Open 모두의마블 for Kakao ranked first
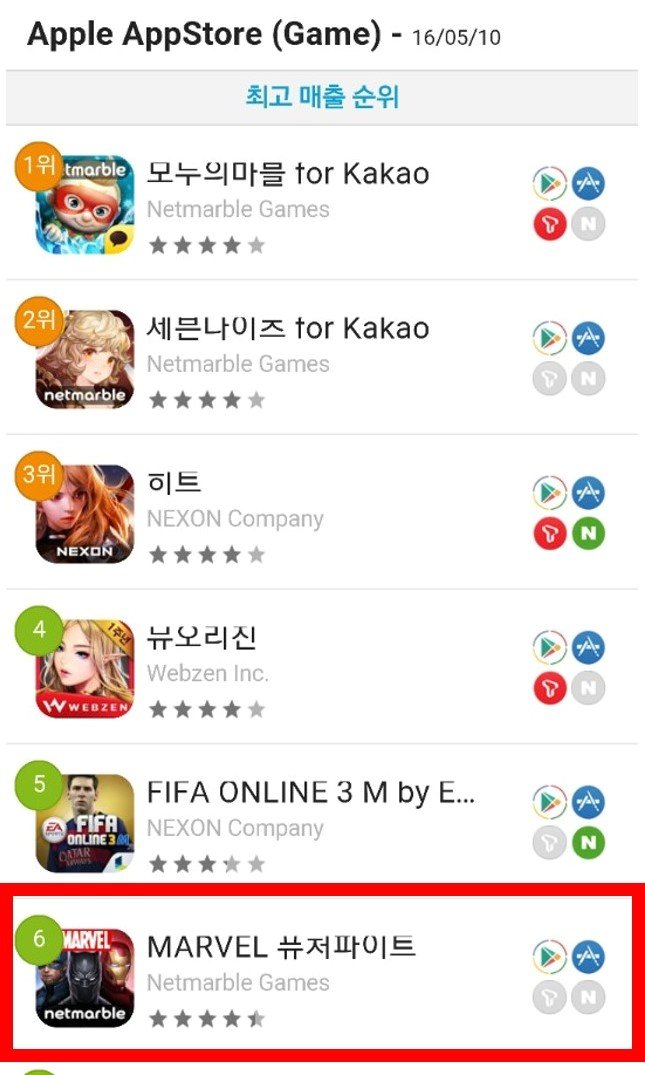Viewport: 645px width, 1075px height. click(288, 174)
